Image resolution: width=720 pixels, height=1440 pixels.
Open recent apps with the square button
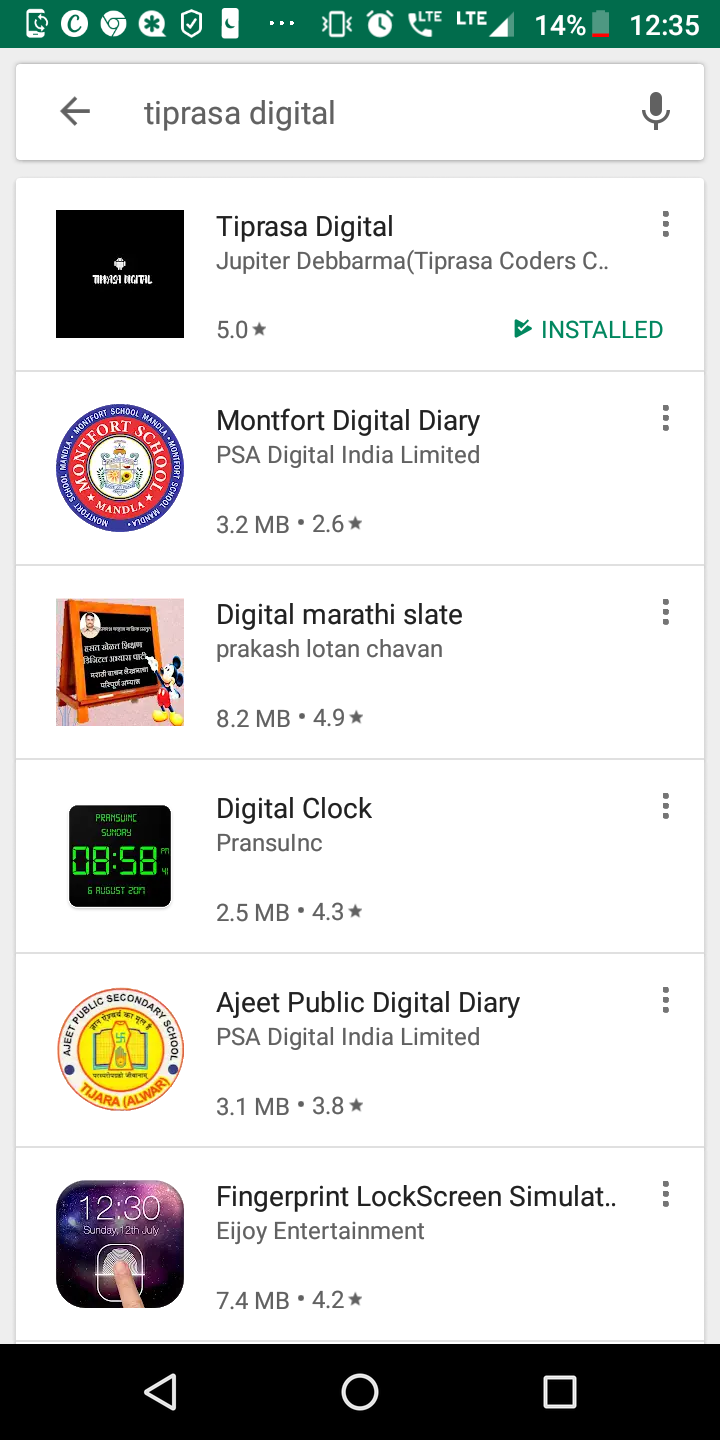560,1390
